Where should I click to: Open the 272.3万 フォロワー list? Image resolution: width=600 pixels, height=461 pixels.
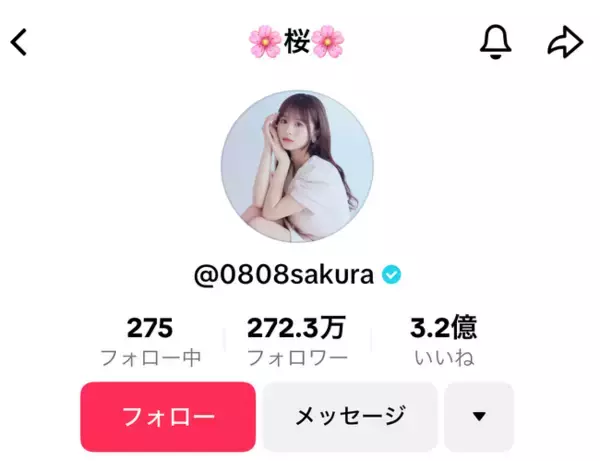click(x=297, y=340)
